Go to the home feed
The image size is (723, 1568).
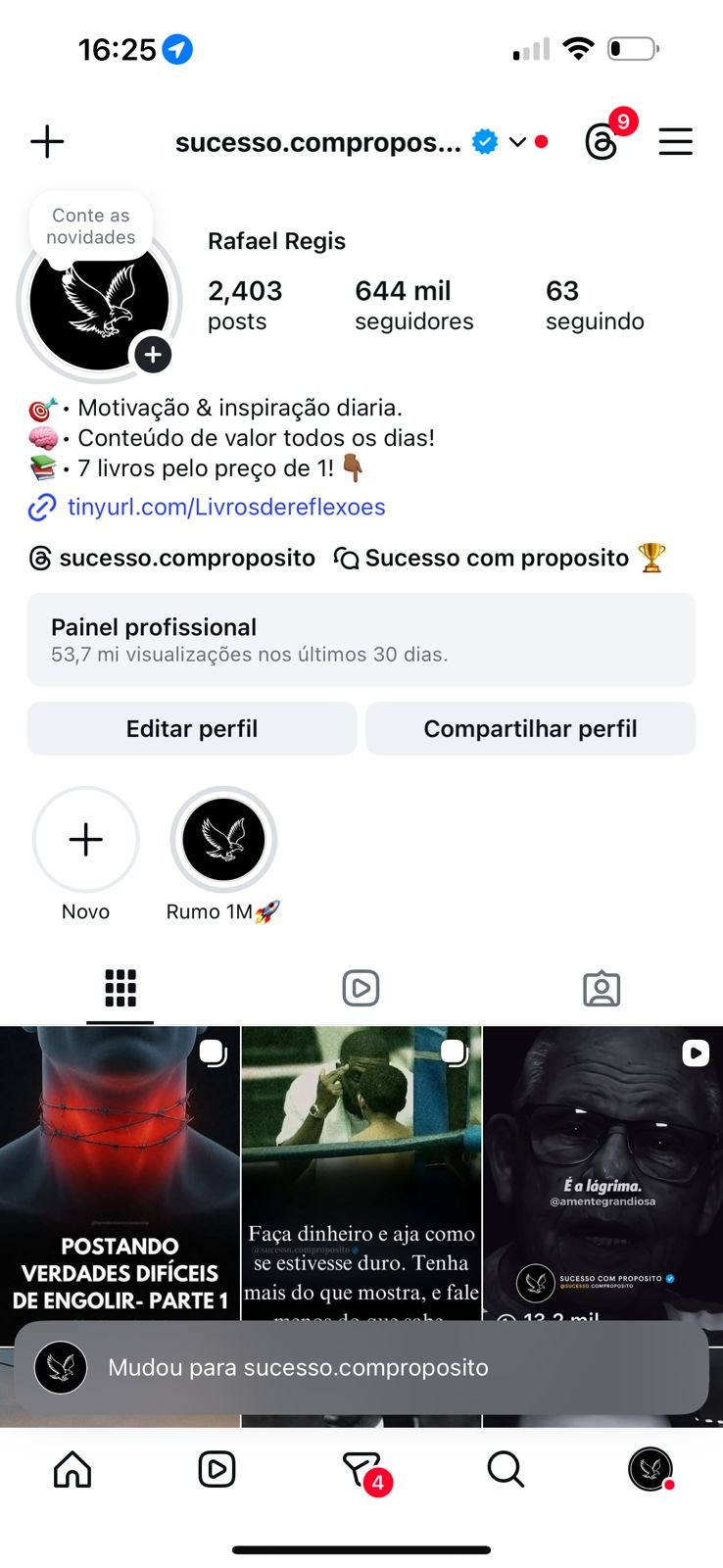[72, 1469]
